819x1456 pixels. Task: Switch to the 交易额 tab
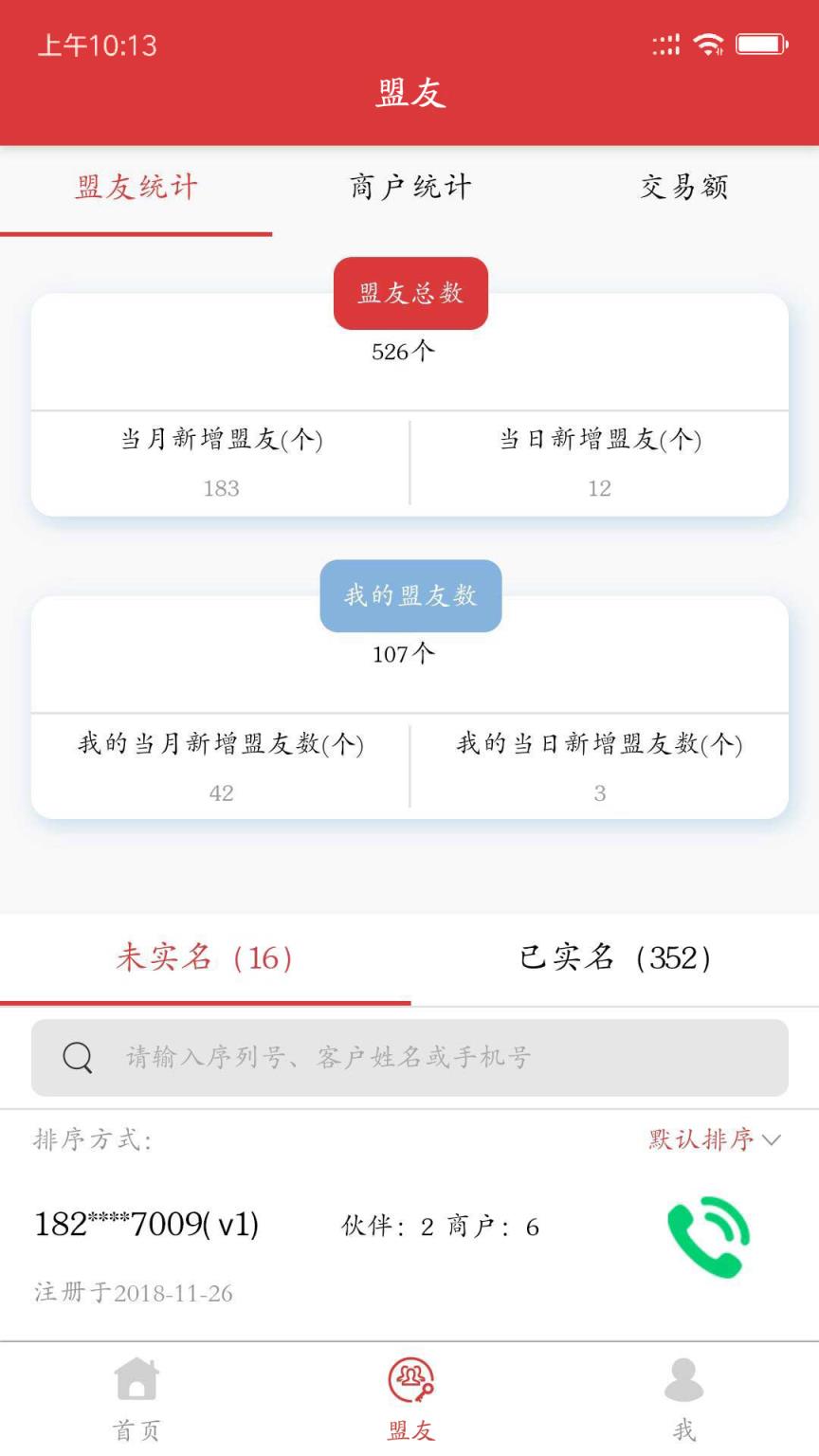coord(685,187)
